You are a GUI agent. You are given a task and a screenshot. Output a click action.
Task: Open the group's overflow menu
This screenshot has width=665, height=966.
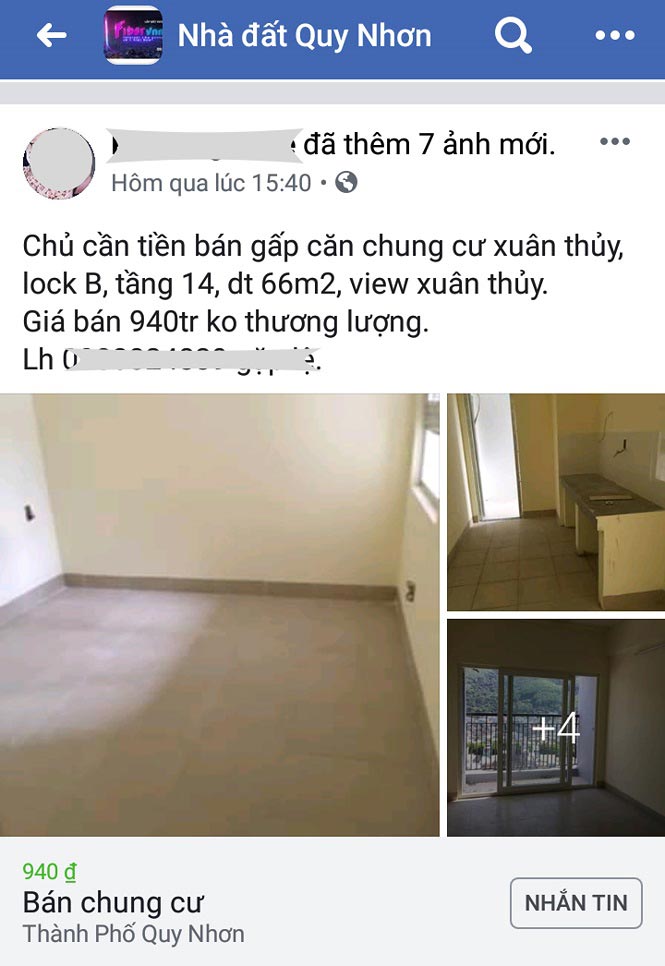click(614, 36)
